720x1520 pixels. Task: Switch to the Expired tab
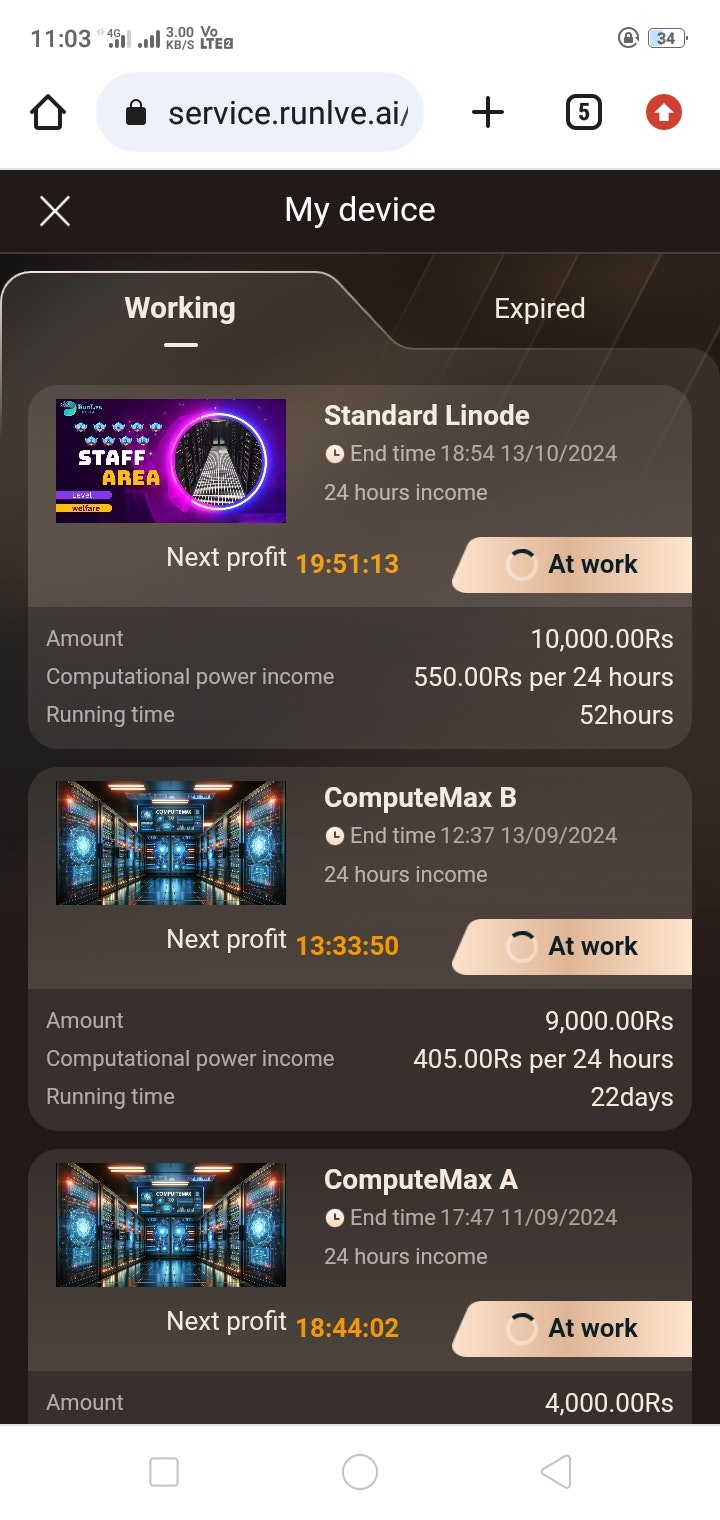pyautogui.click(x=539, y=309)
